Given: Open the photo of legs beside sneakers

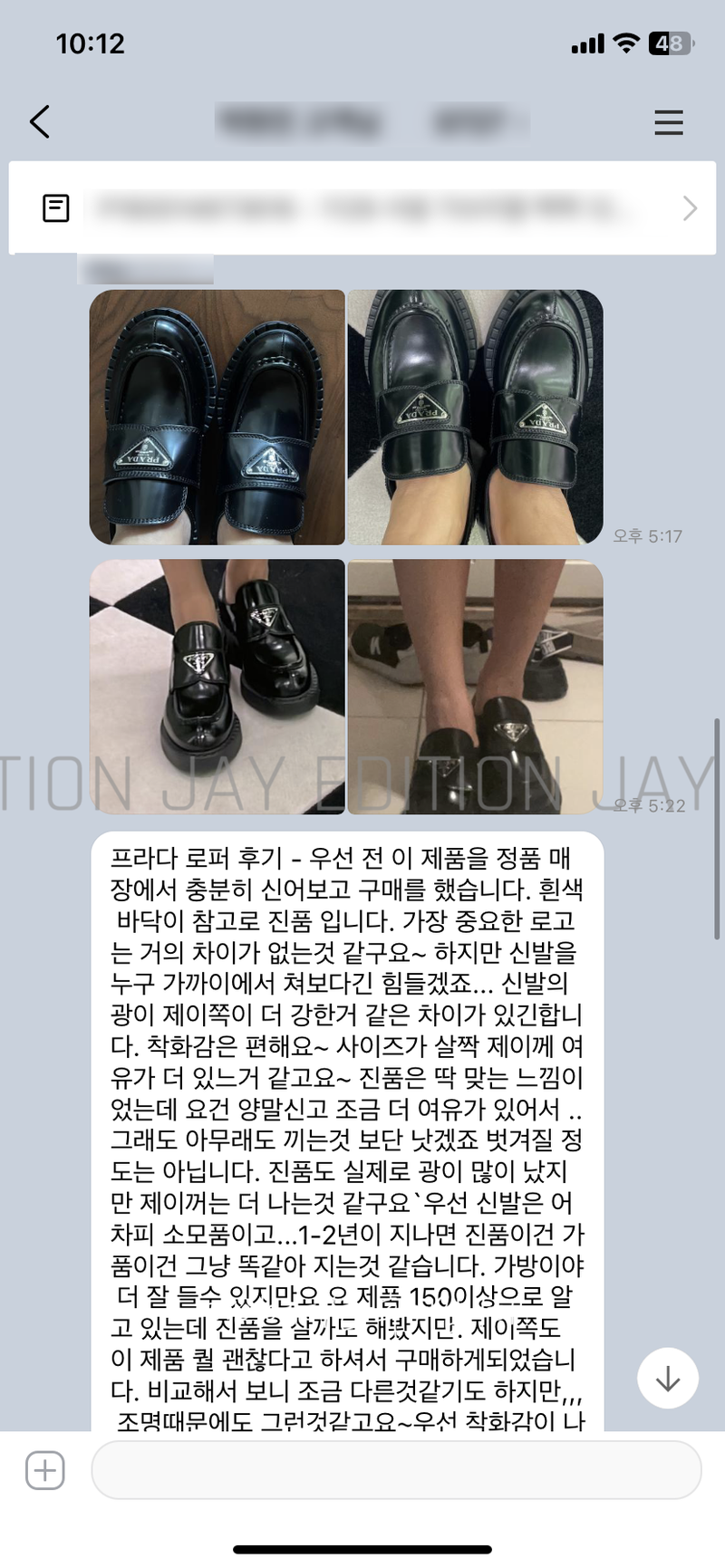Looking at the screenshot, I should pyautogui.click(x=475, y=687).
